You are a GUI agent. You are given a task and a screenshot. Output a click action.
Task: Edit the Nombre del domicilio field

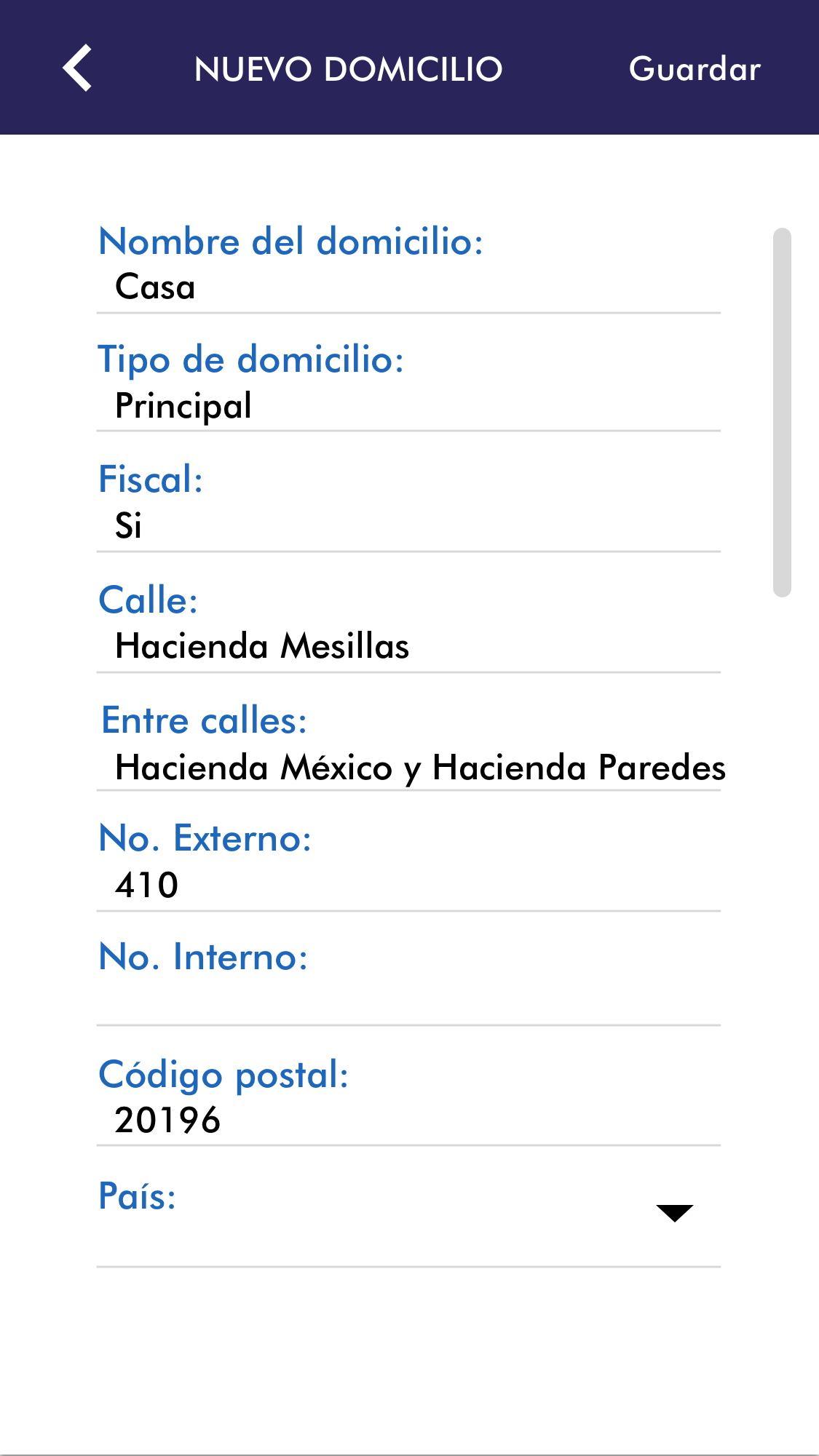(408, 287)
